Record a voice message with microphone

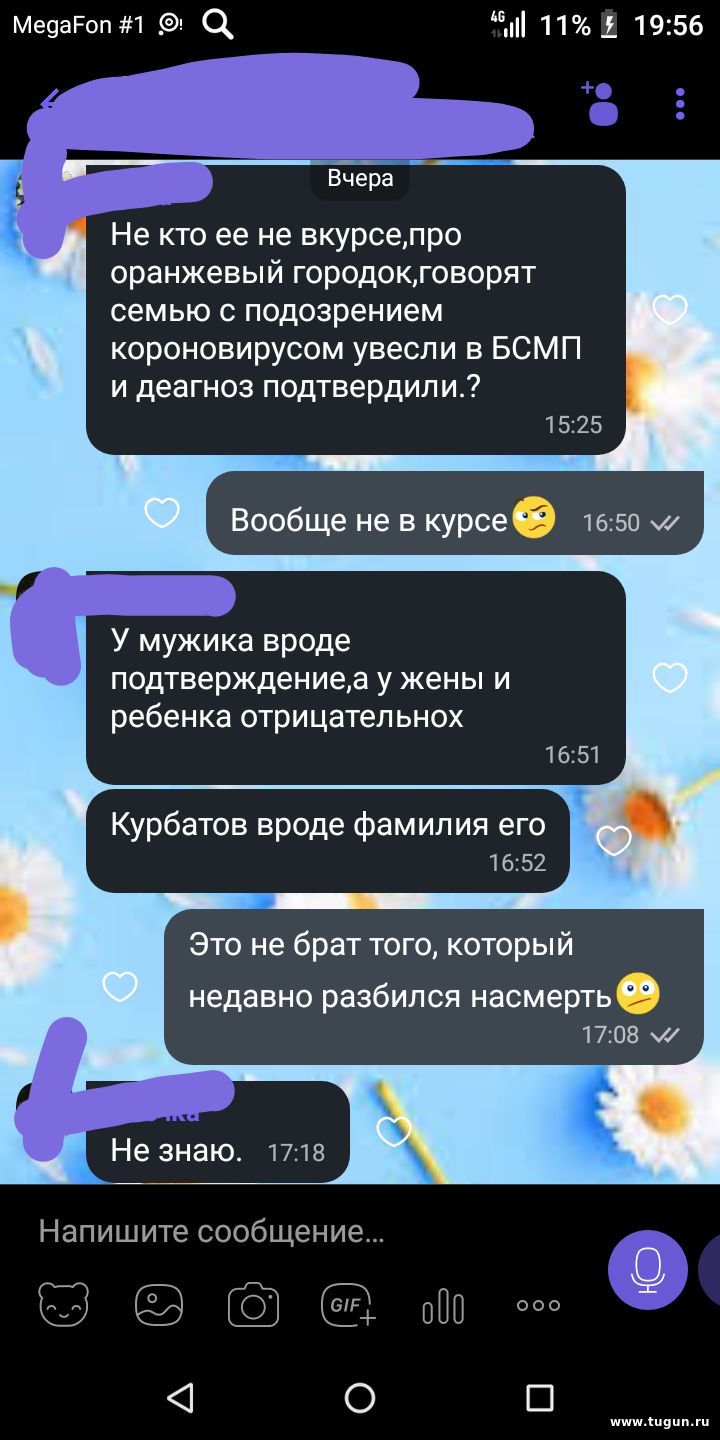[648, 1270]
